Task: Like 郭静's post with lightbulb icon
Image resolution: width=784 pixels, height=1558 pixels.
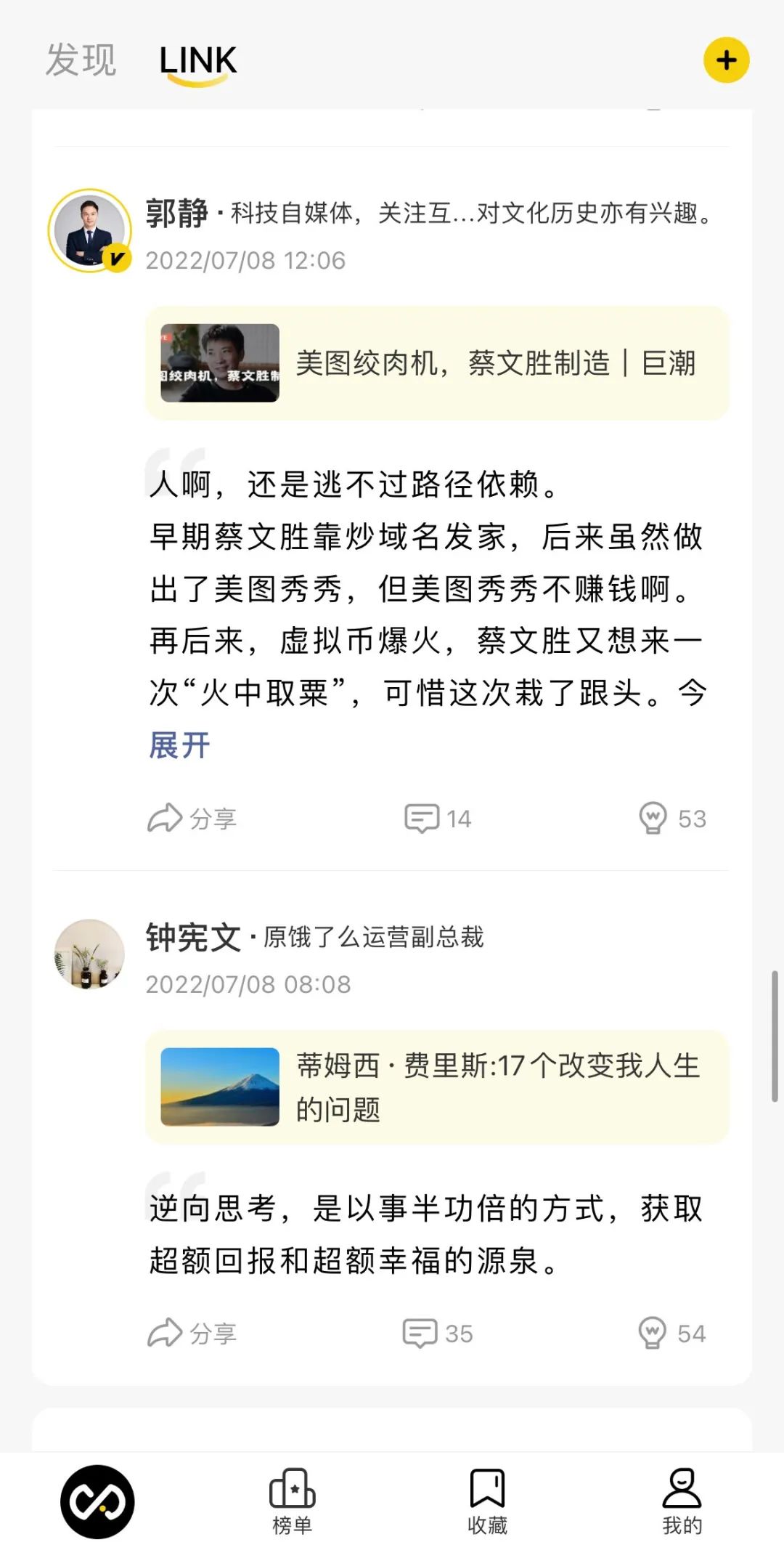Action: point(671,819)
